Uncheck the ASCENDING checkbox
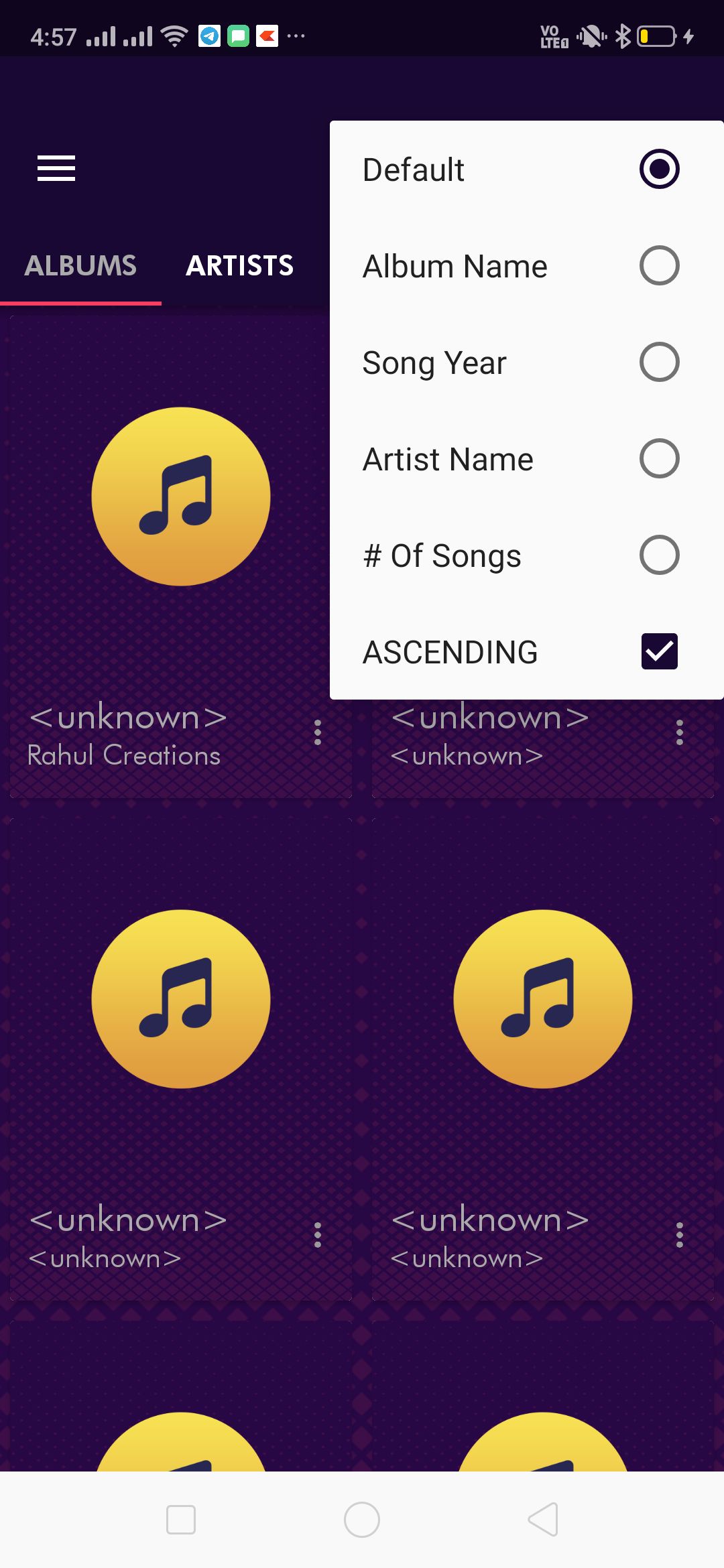 (659, 651)
